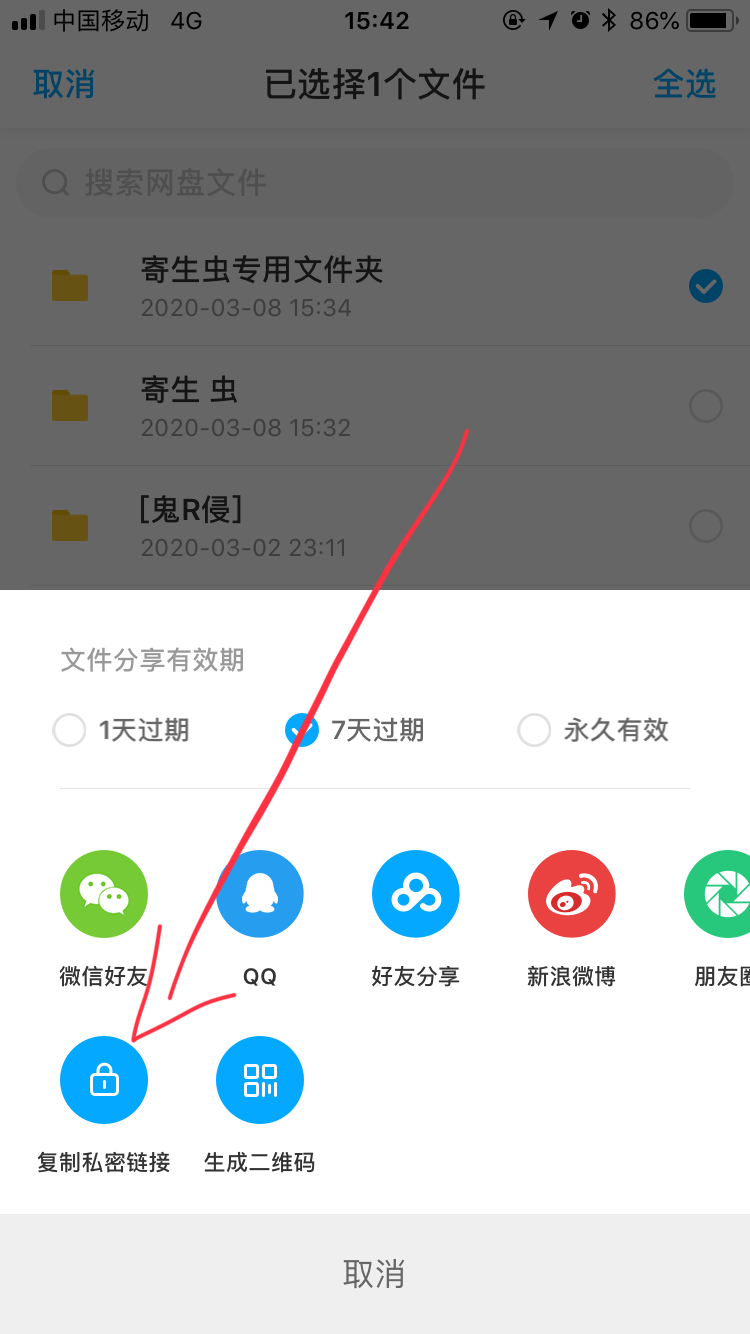Share the file via QQ
Image resolution: width=750 pixels, height=1334 pixels.
click(260, 894)
